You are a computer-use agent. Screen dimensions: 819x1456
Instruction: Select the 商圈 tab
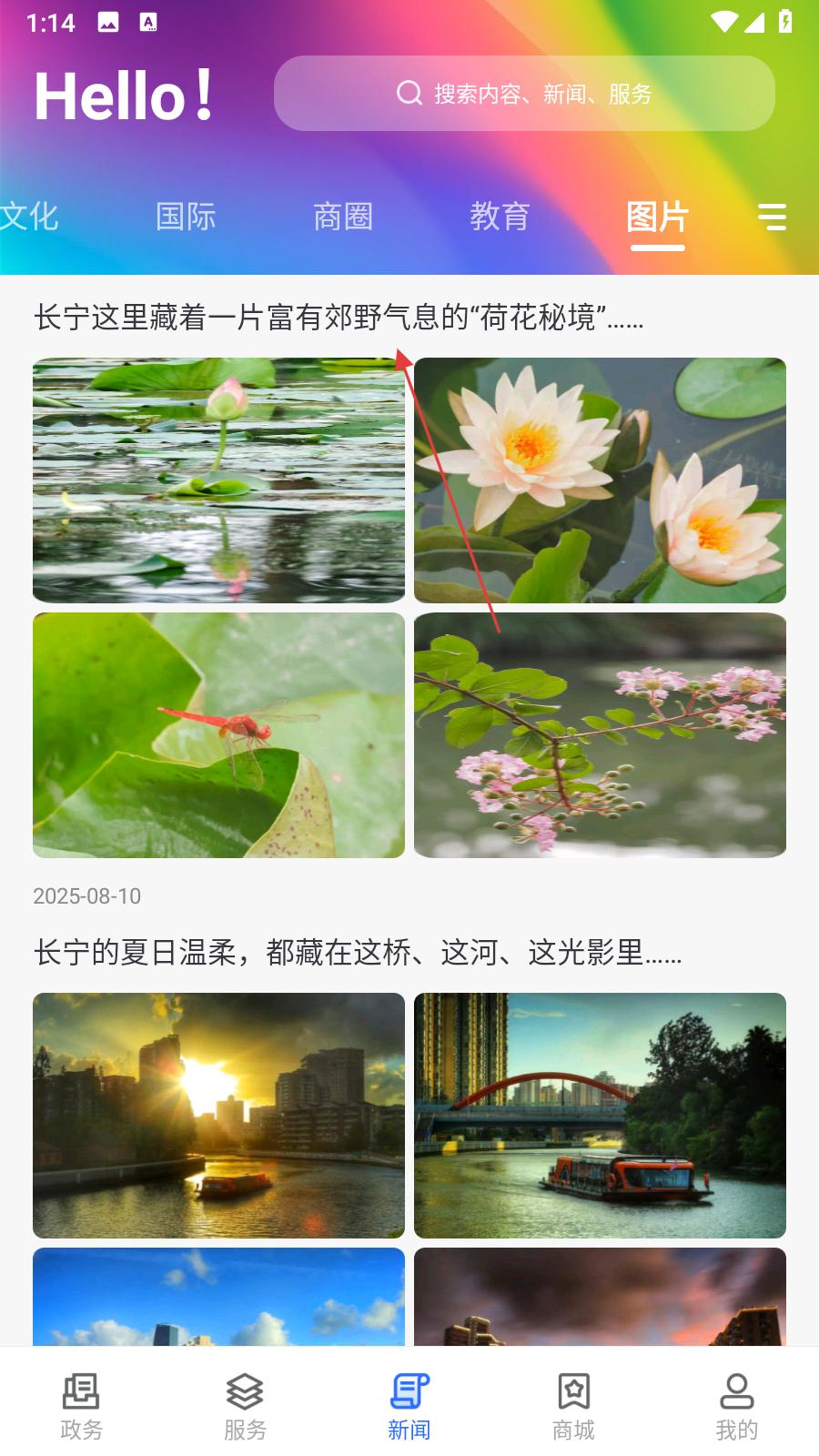point(343,217)
